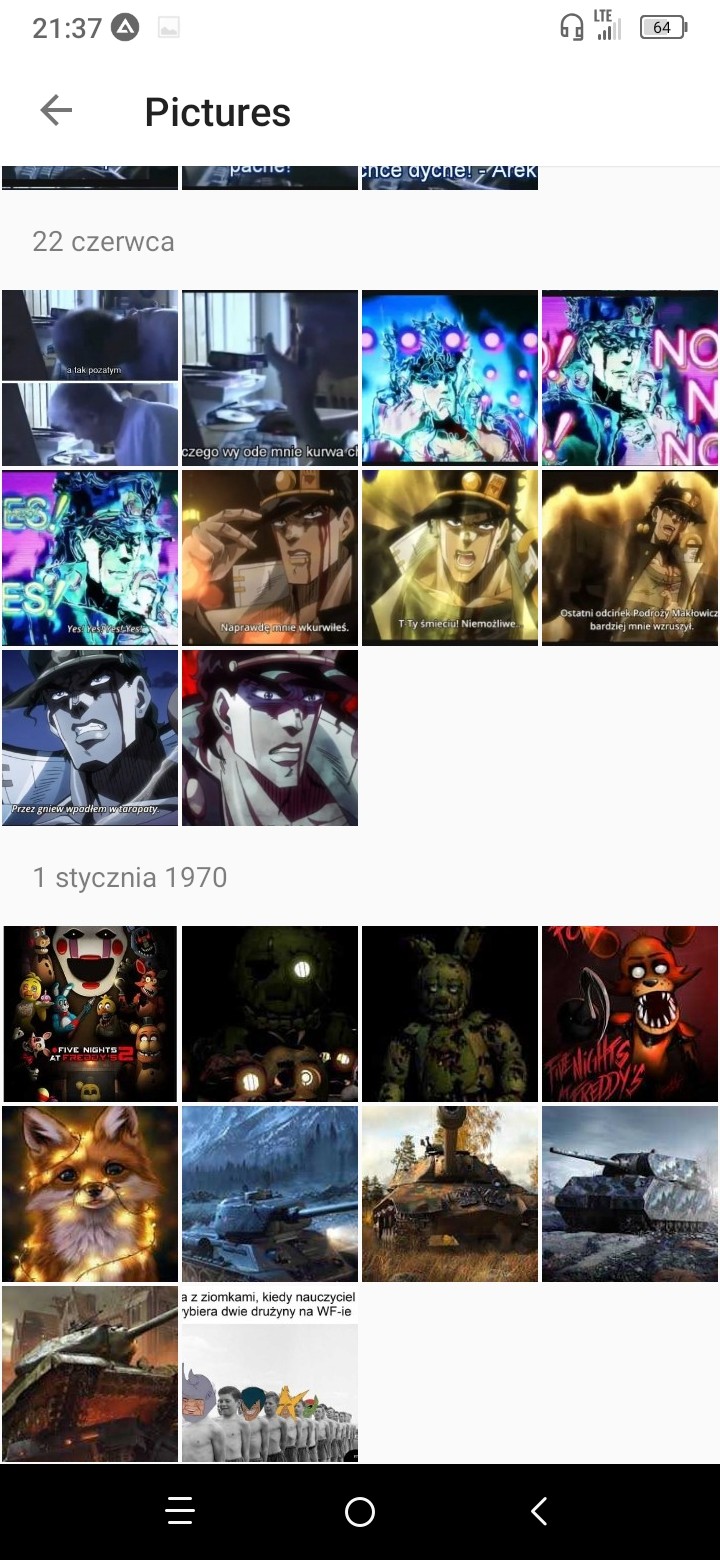Screen dimensions: 720x1560
Task: Open the rusty tank in burning city picture
Action: tap(90, 1374)
